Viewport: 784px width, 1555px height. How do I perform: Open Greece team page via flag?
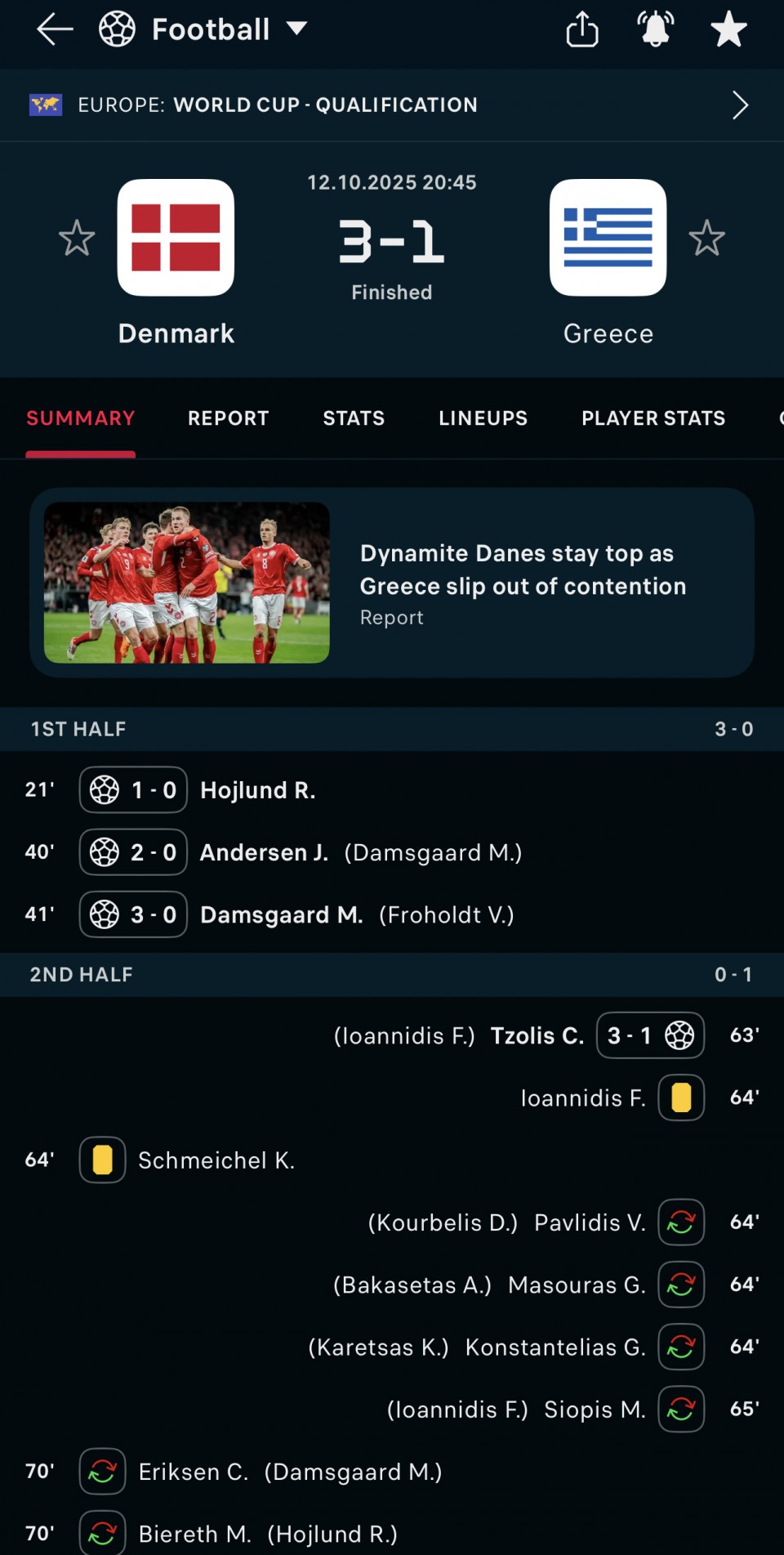[x=608, y=238]
